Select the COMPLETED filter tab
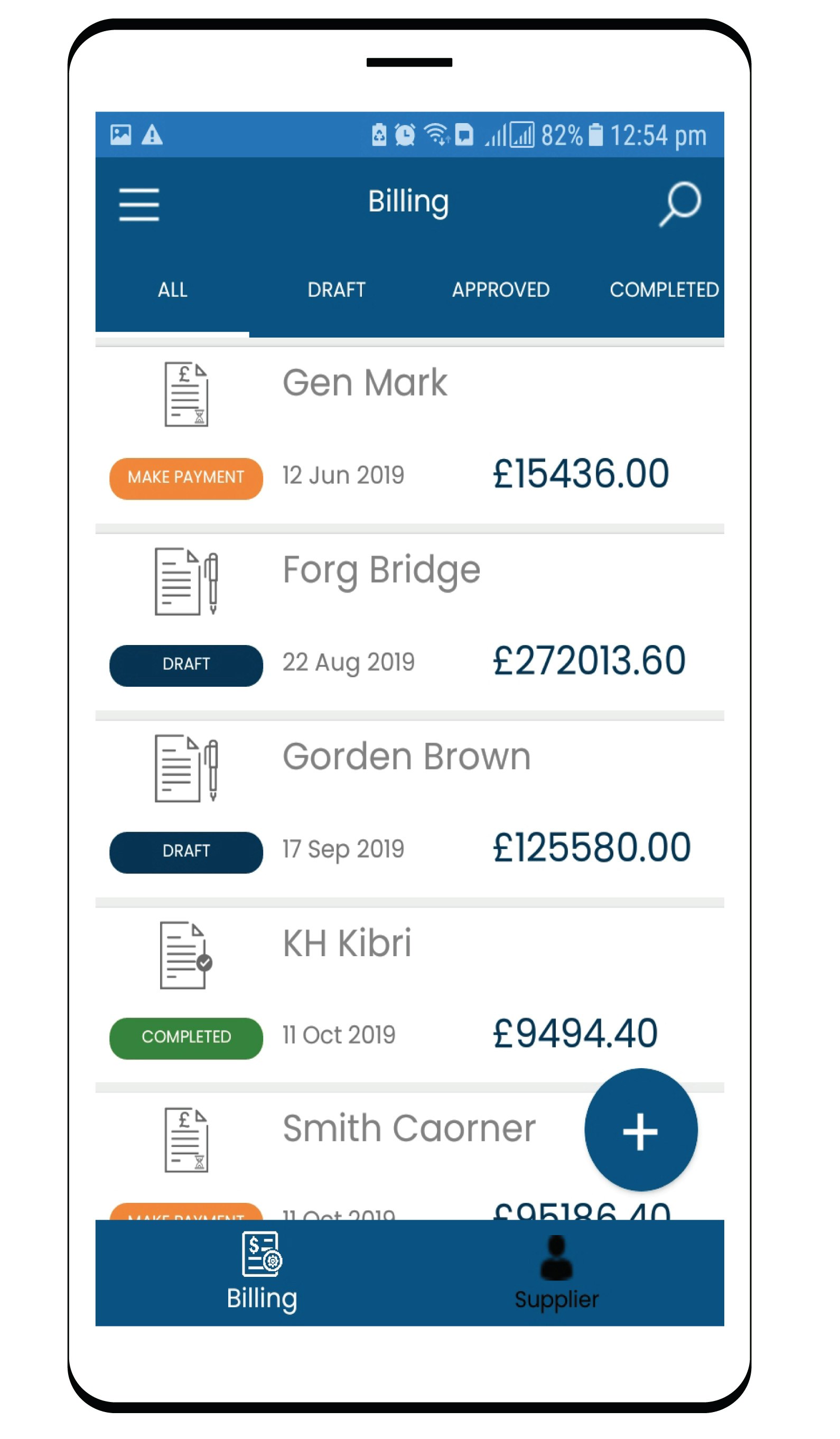 [x=664, y=290]
